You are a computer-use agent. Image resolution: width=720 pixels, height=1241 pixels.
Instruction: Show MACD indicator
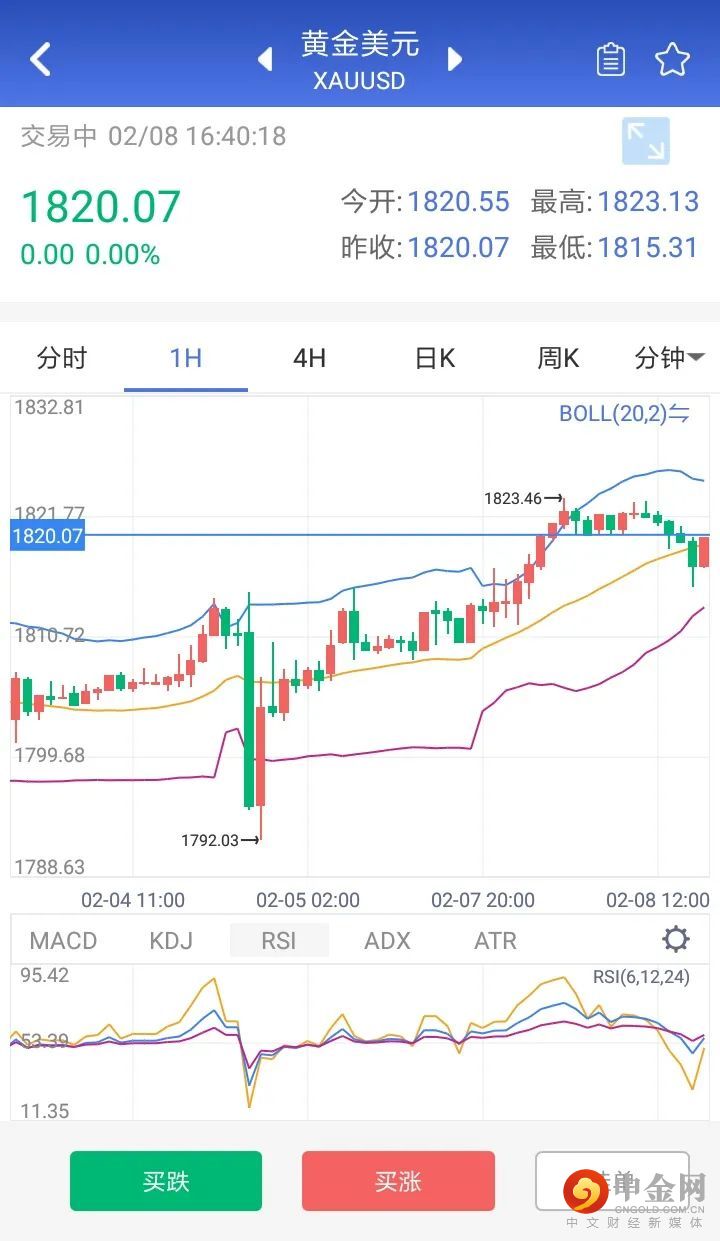pos(64,940)
